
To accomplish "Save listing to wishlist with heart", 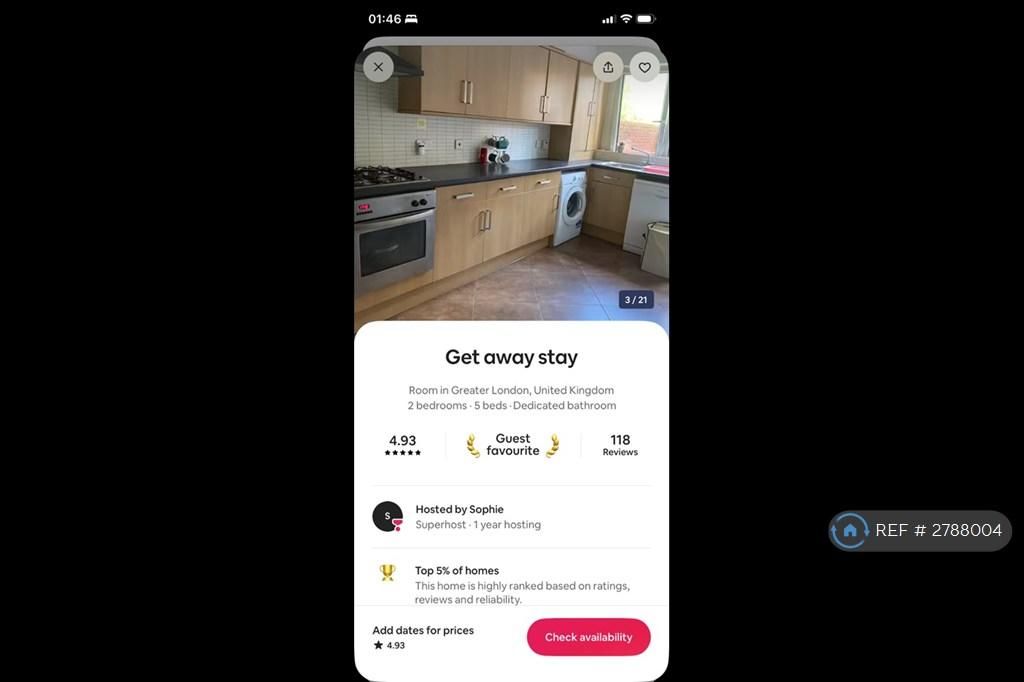I will [x=645, y=67].
